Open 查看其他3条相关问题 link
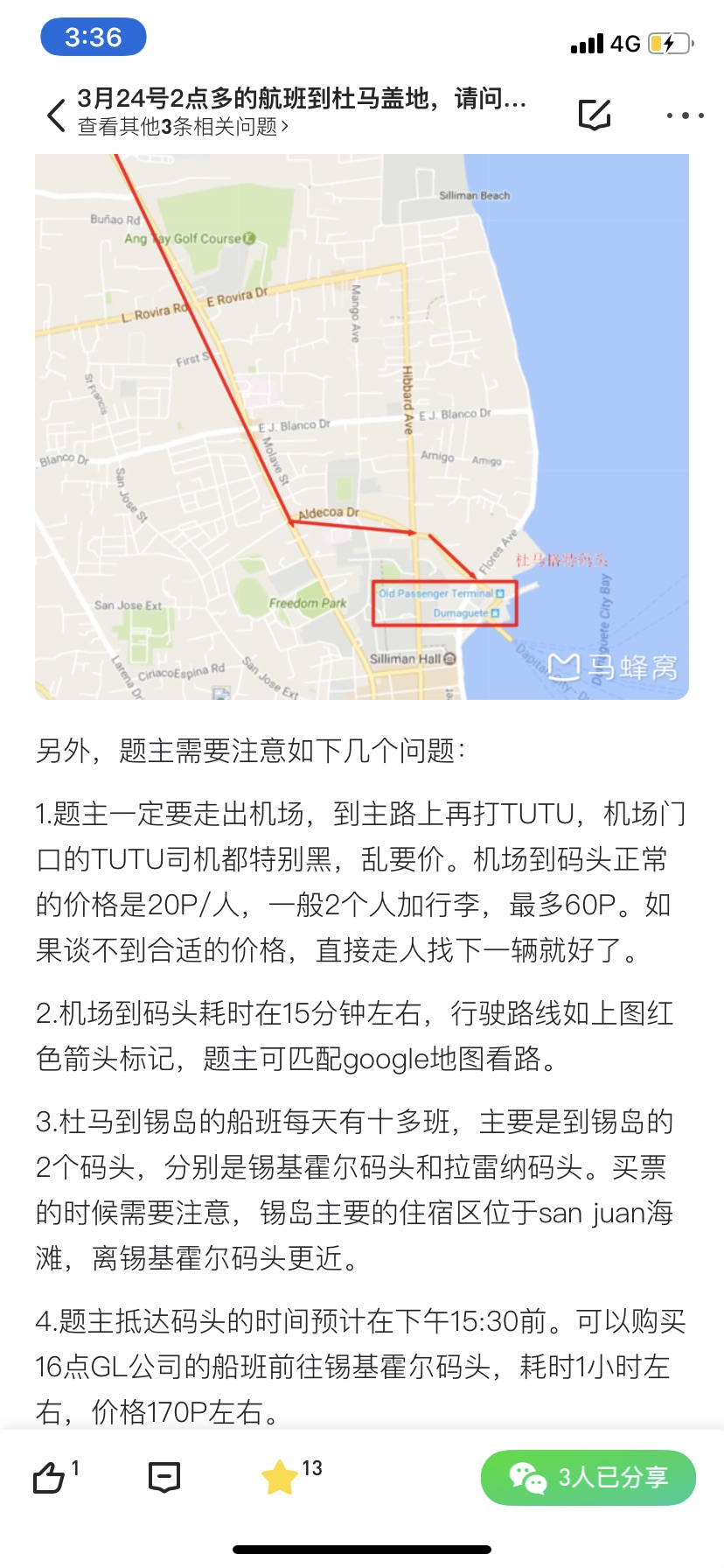The image size is (724, 1568). click(x=183, y=128)
